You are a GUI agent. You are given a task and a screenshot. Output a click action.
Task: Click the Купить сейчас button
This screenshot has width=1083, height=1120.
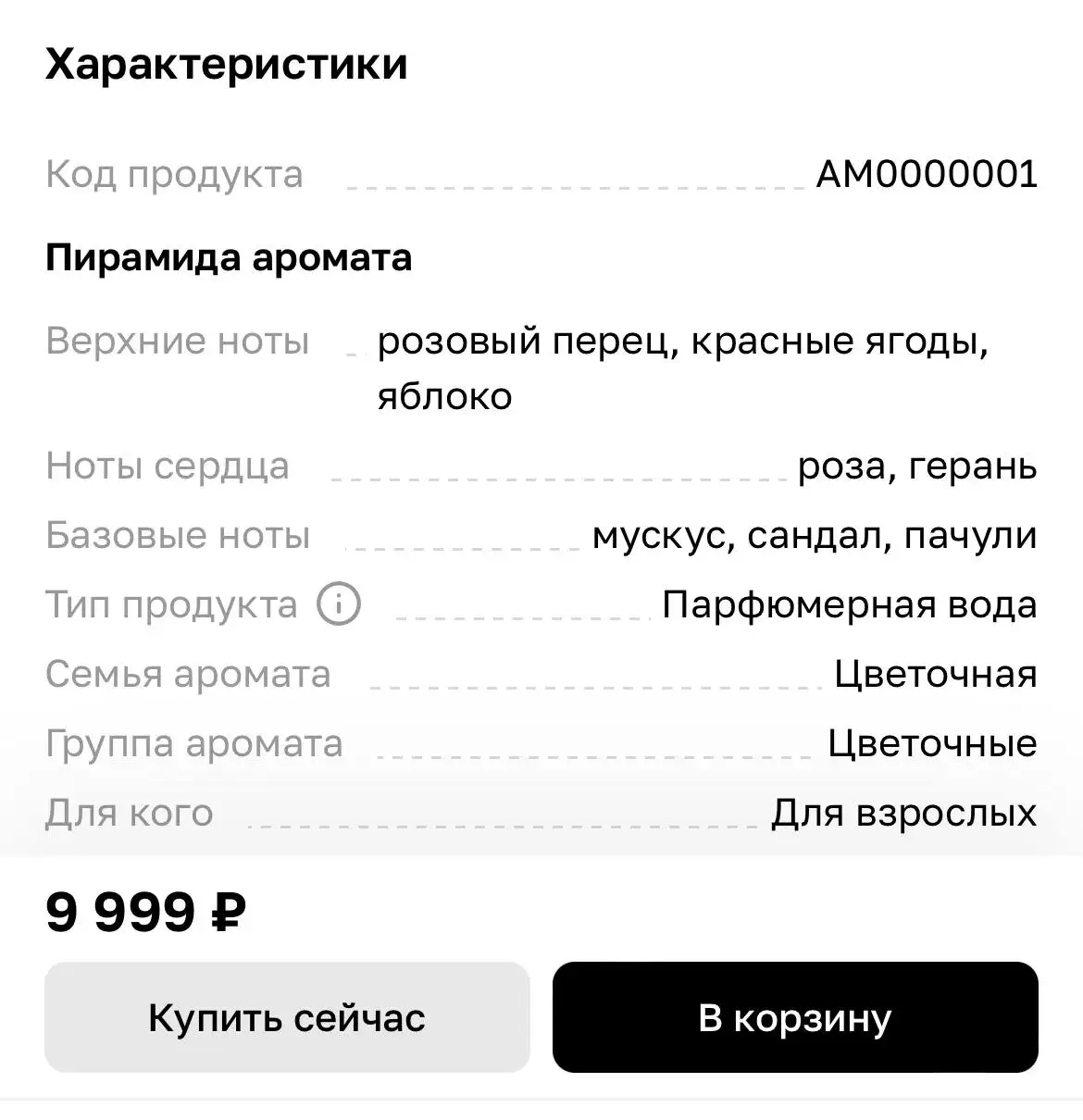tap(285, 1018)
